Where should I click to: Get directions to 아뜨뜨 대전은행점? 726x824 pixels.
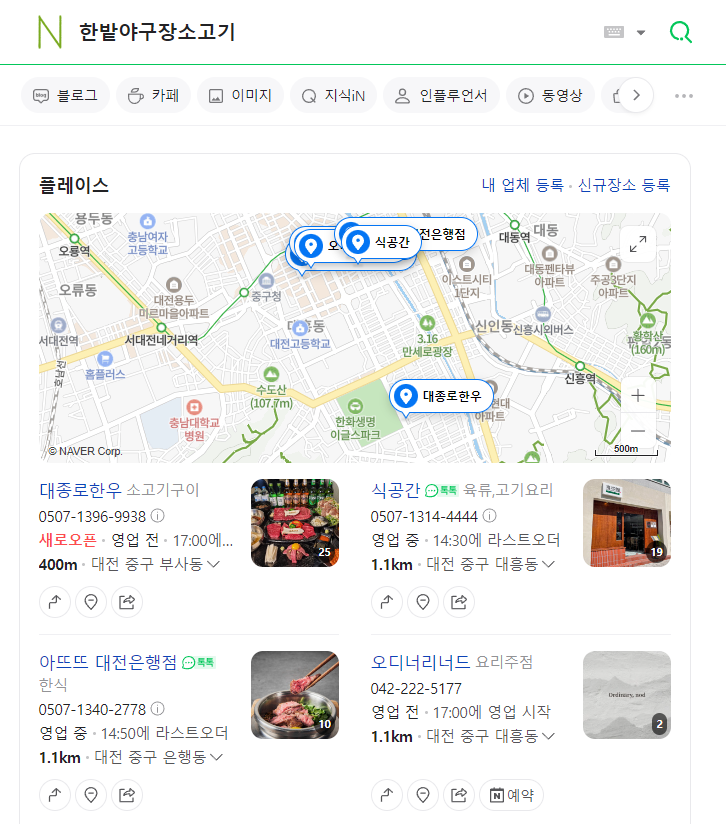pos(55,795)
